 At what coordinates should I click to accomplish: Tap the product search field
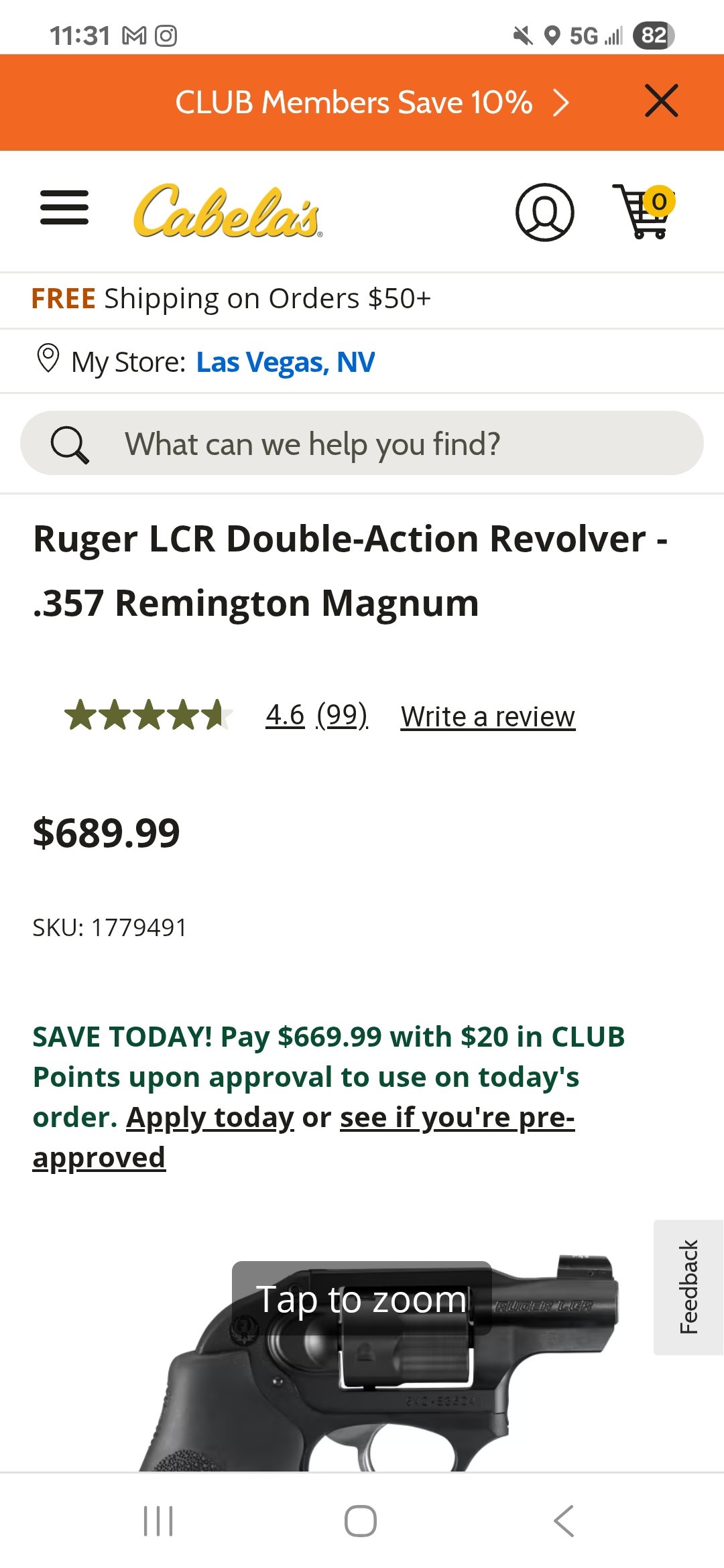coord(362,444)
